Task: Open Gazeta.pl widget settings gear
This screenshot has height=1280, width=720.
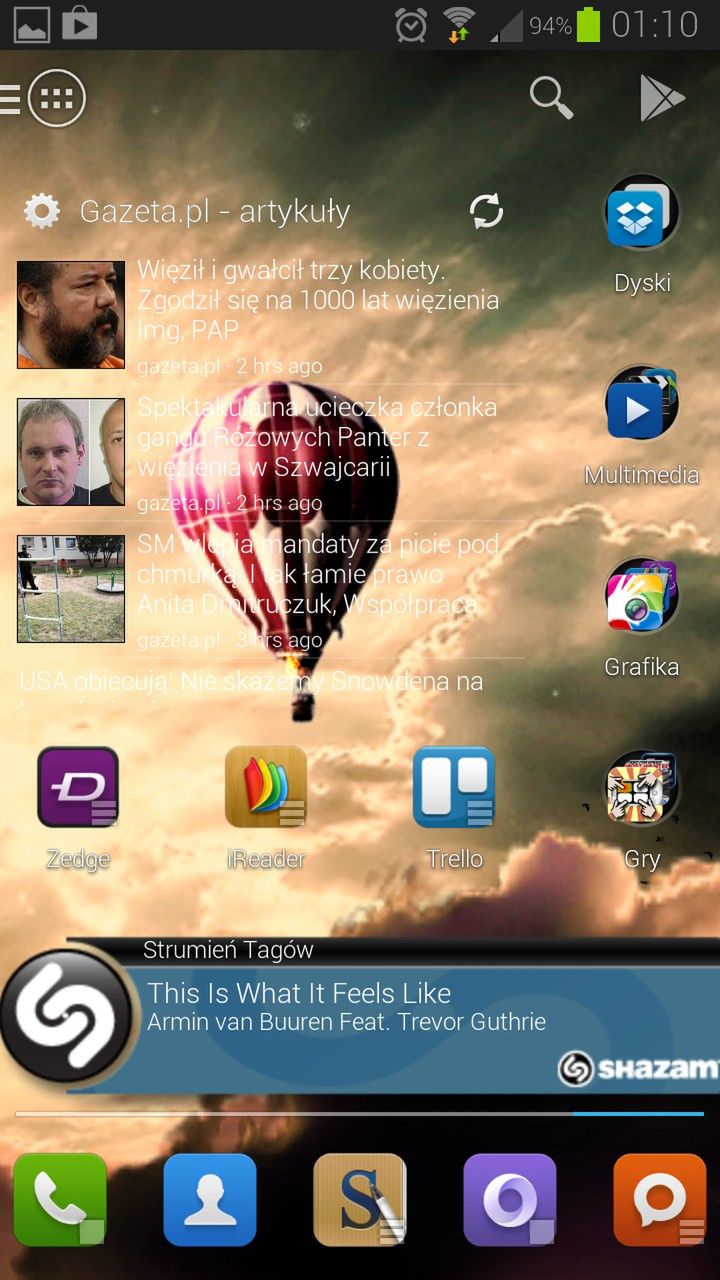Action: click(x=42, y=212)
